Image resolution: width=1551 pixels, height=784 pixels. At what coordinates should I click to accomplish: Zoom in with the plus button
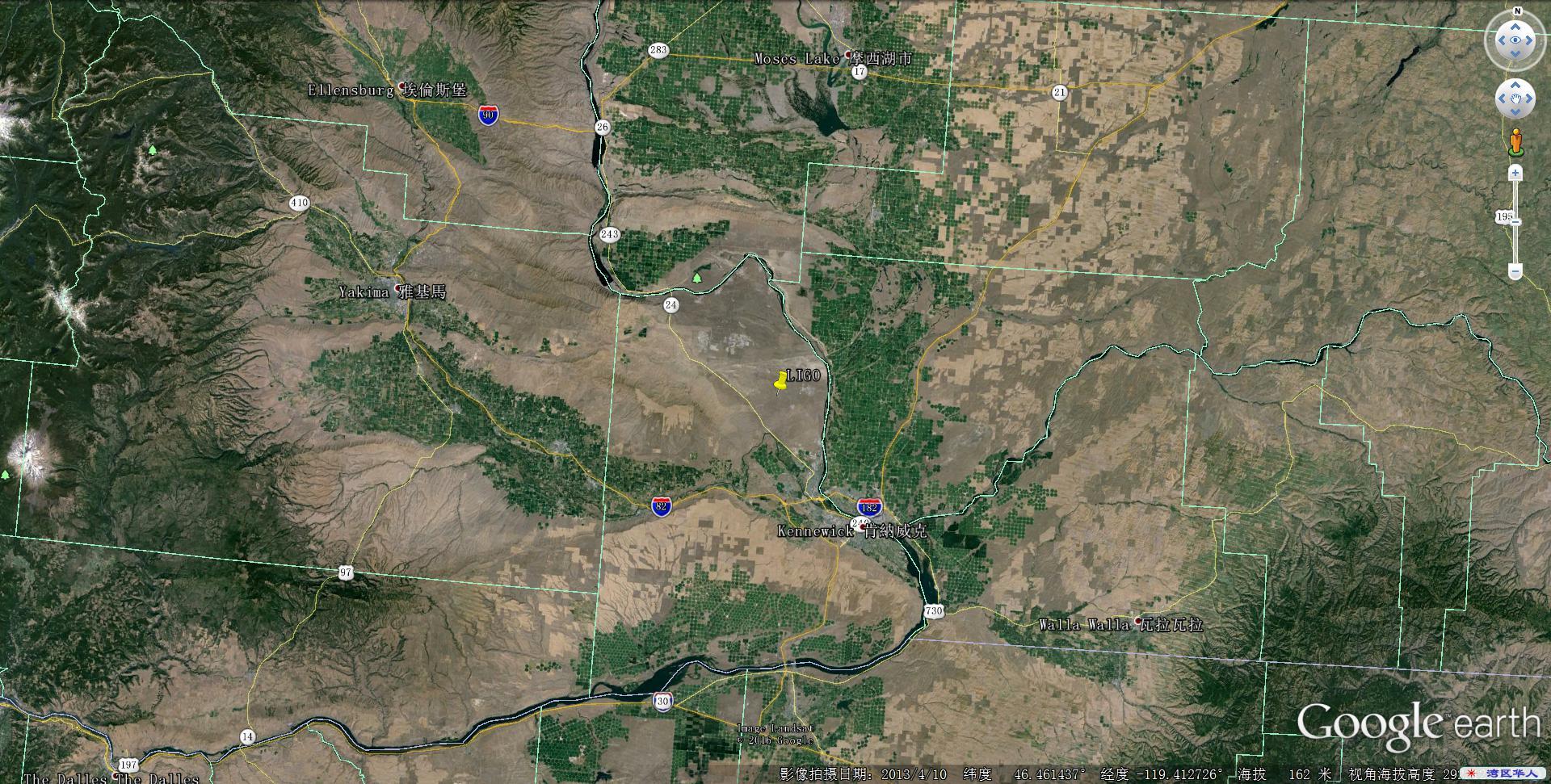[1515, 173]
